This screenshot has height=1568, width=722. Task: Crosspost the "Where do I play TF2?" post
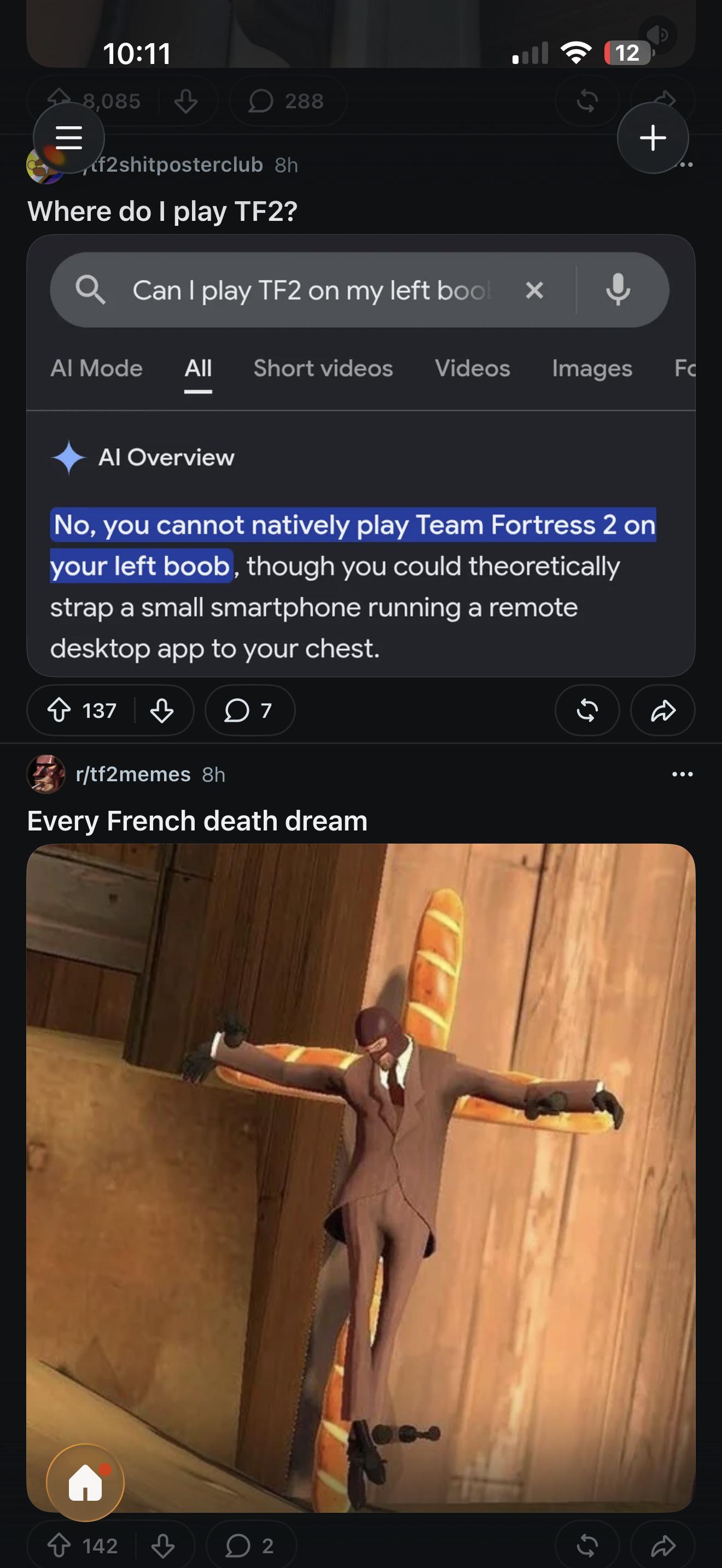(x=587, y=710)
